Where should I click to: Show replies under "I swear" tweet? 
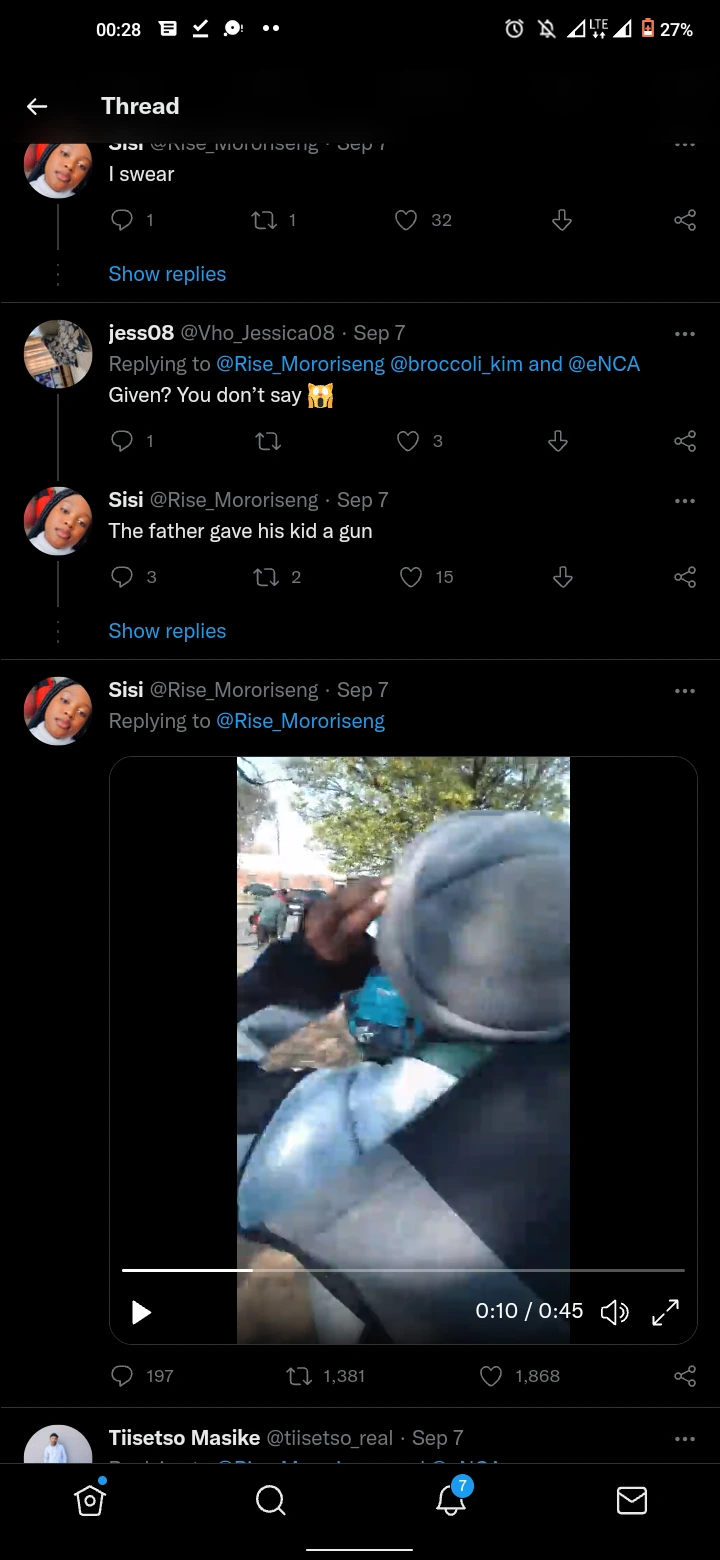(x=167, y=274)
